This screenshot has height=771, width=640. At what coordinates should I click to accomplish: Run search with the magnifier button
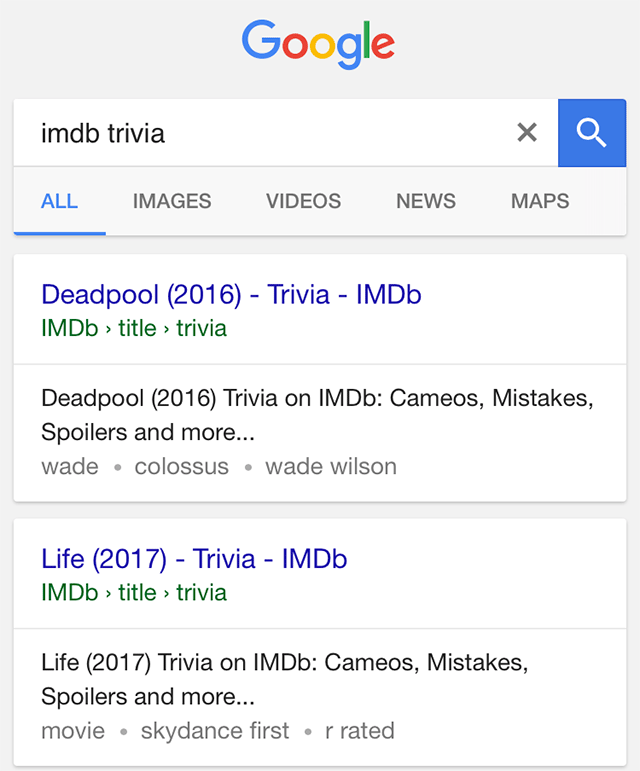[592, 132]
